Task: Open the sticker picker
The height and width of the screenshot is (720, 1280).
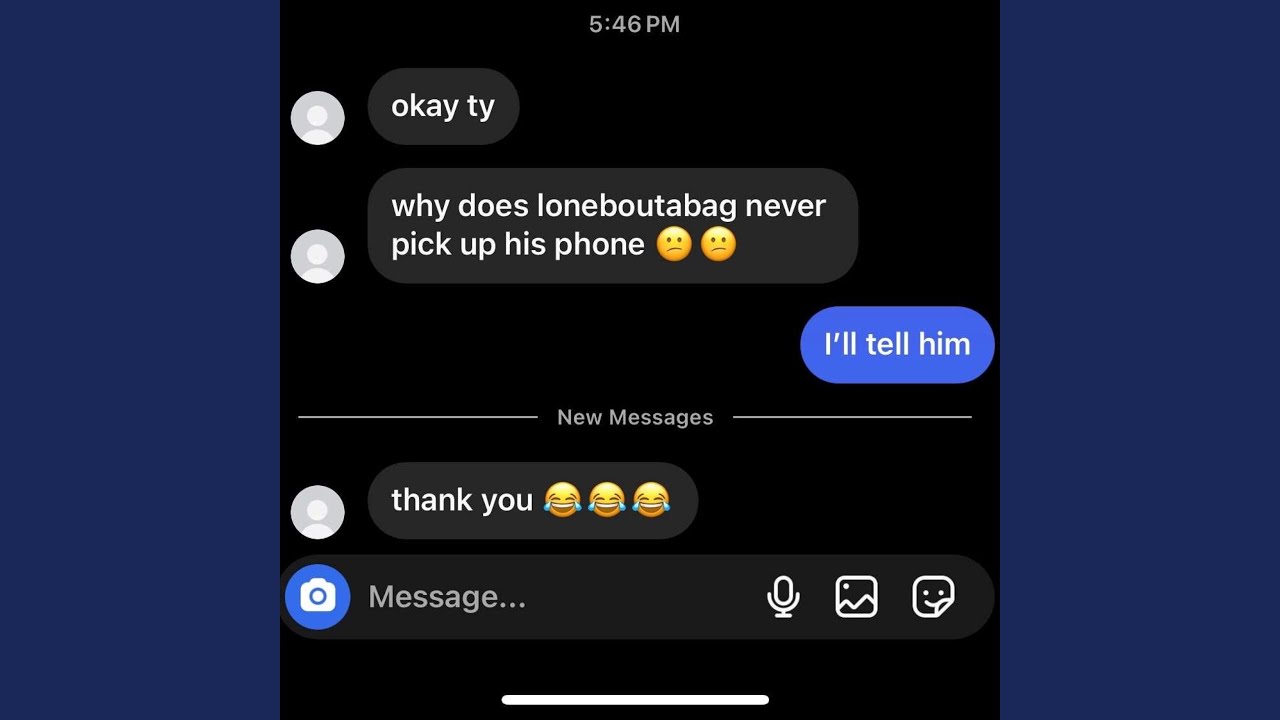Action: [933, 597]
